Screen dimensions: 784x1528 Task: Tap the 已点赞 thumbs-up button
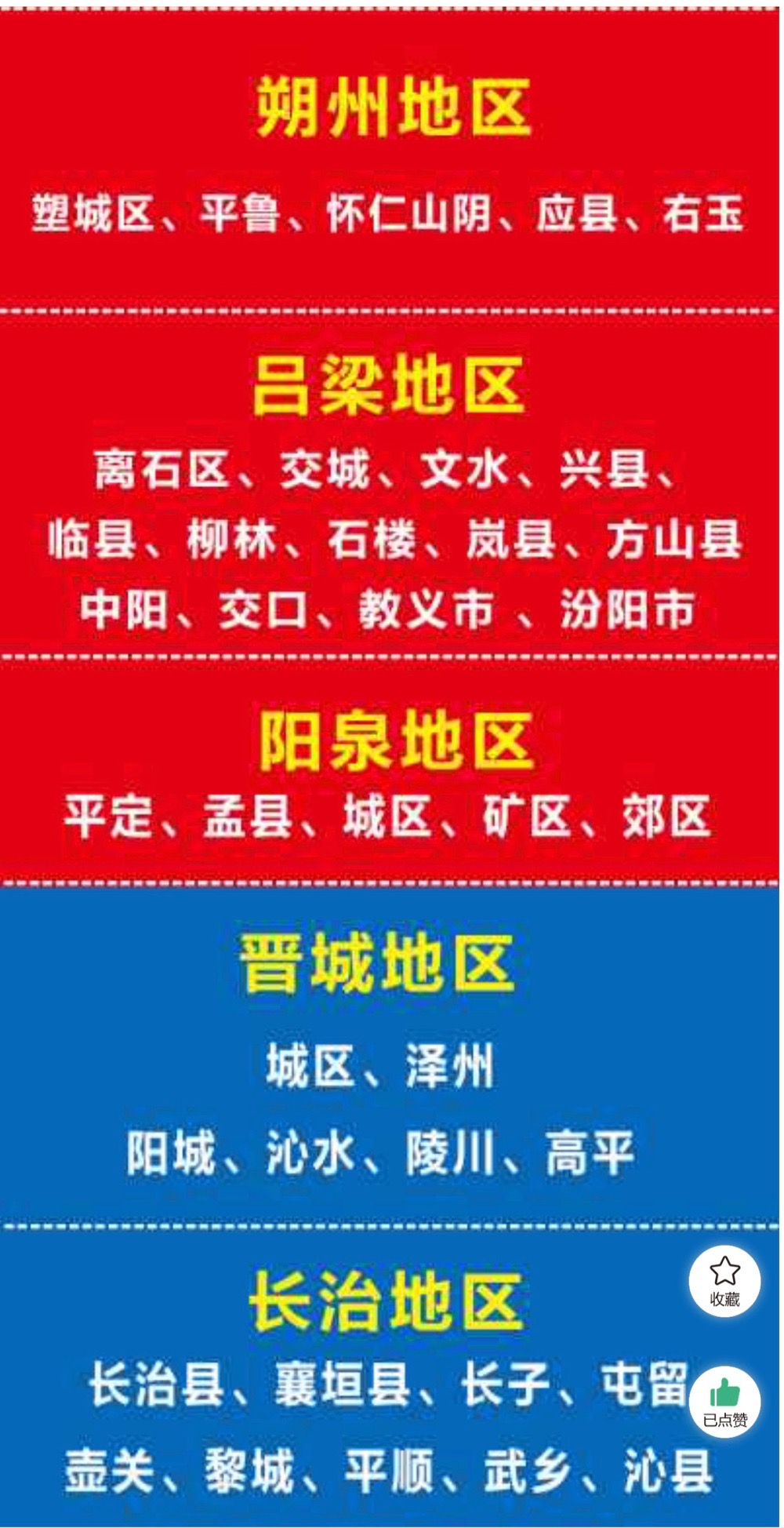(x=724, y=1402)
